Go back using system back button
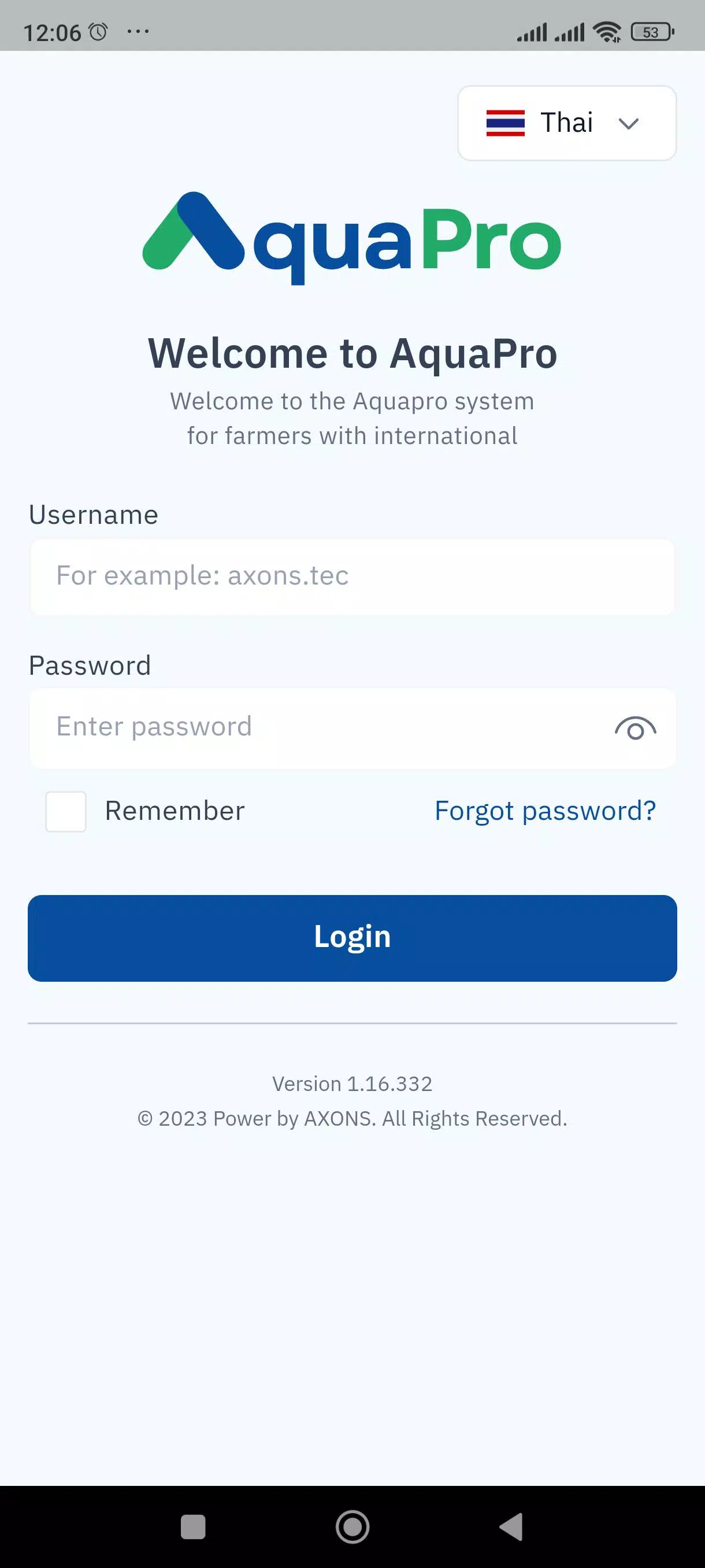The height and width of the screenshot is (1568, 705). (511, 1526)
